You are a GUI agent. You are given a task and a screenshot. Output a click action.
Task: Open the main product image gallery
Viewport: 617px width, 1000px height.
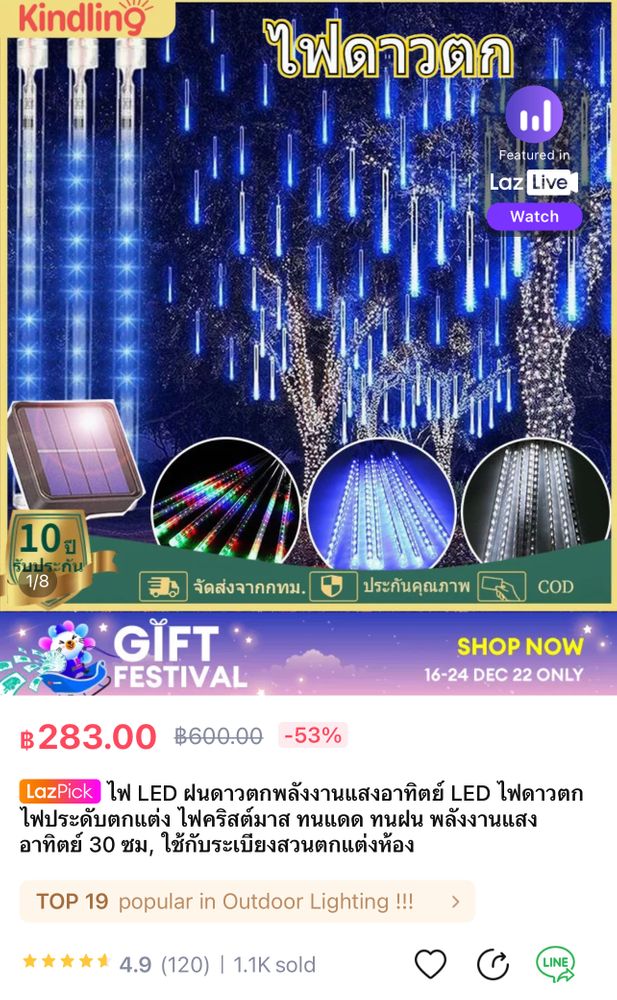[308, 306]
